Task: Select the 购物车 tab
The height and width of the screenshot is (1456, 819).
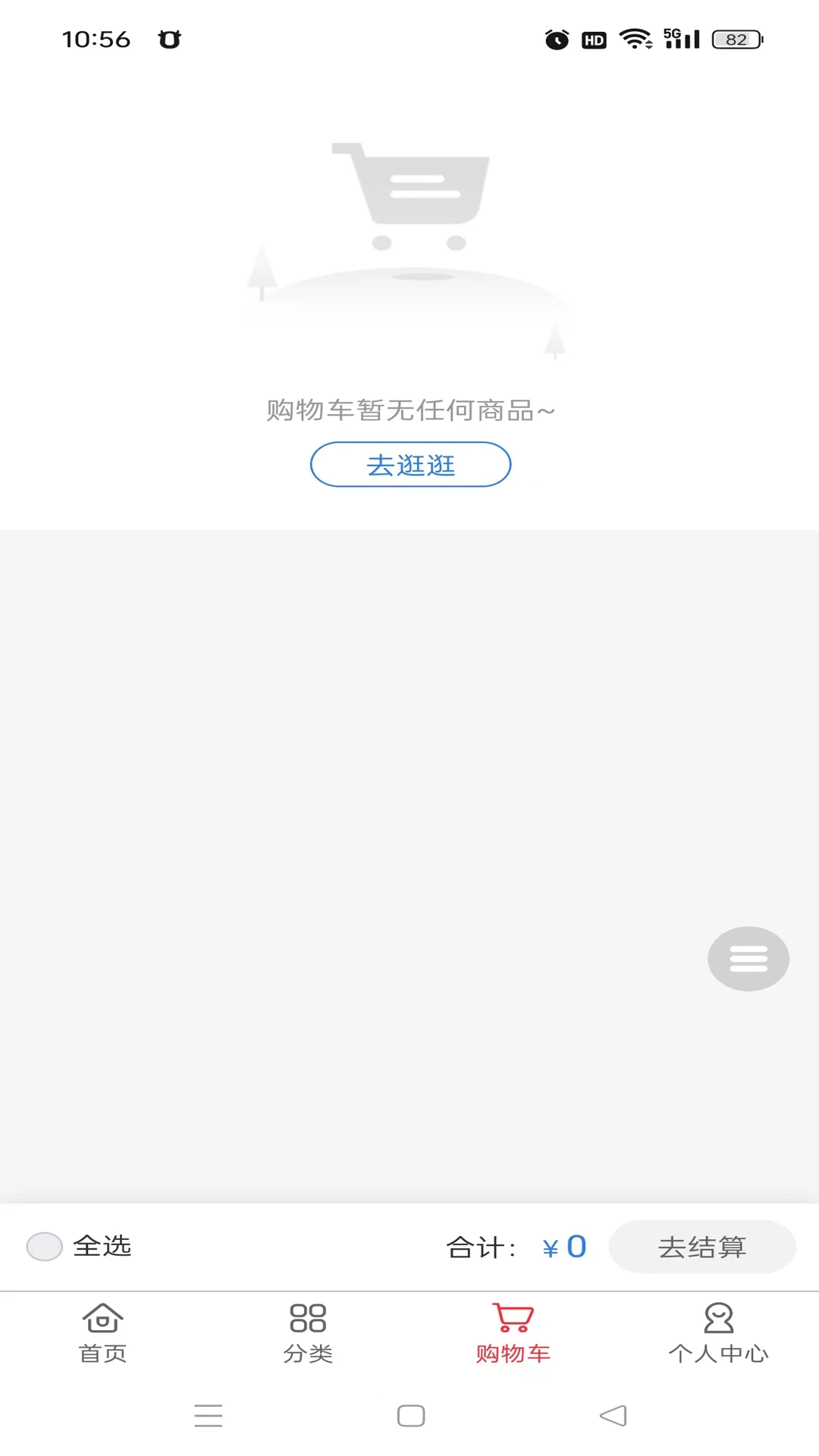Action: pos(513,1333)
